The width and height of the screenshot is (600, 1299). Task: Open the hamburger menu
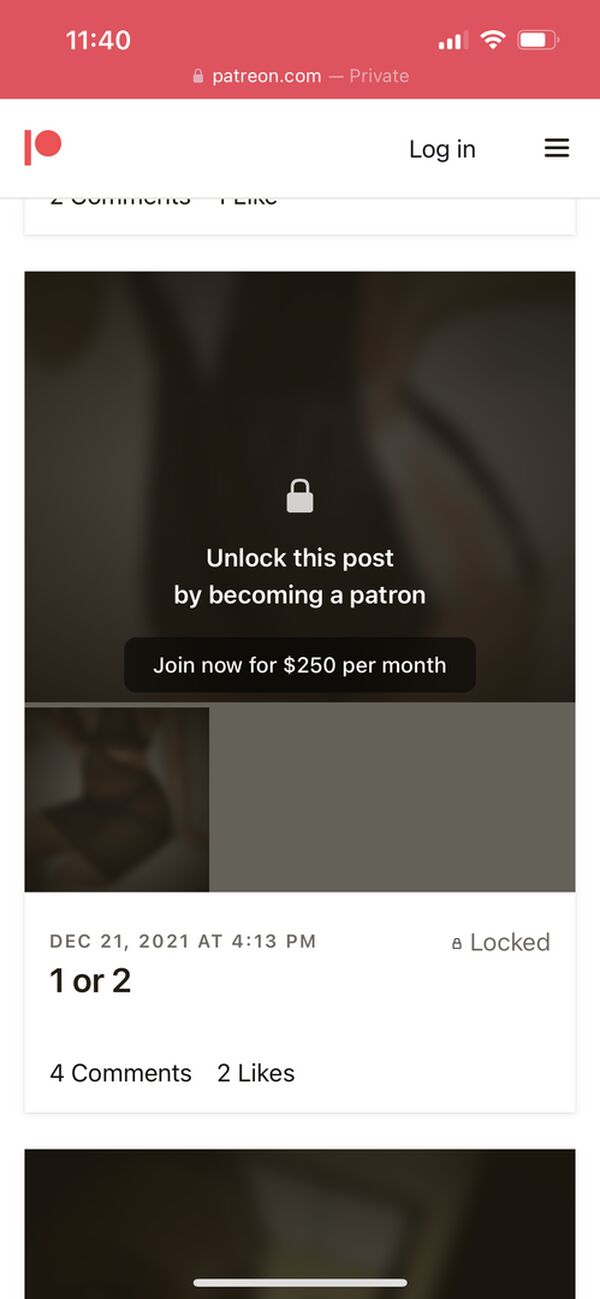click(556, 149)
